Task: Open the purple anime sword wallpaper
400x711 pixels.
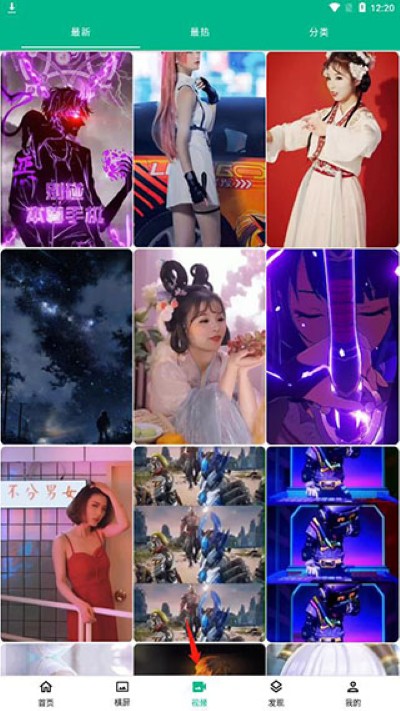Action: point(332,346)
